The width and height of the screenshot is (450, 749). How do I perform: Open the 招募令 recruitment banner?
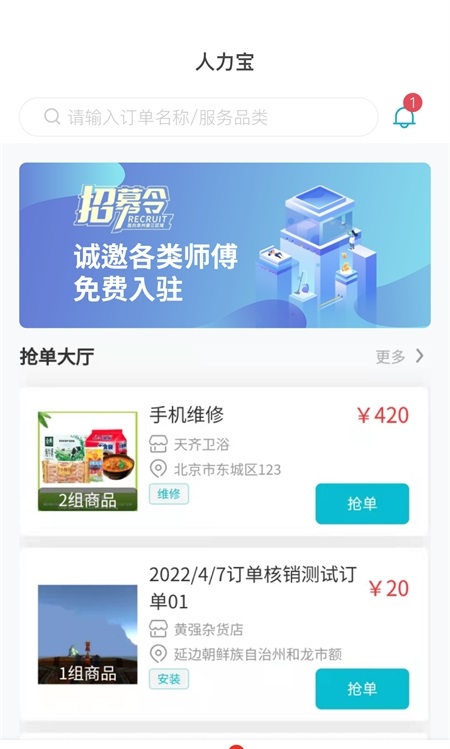(225, 245)
